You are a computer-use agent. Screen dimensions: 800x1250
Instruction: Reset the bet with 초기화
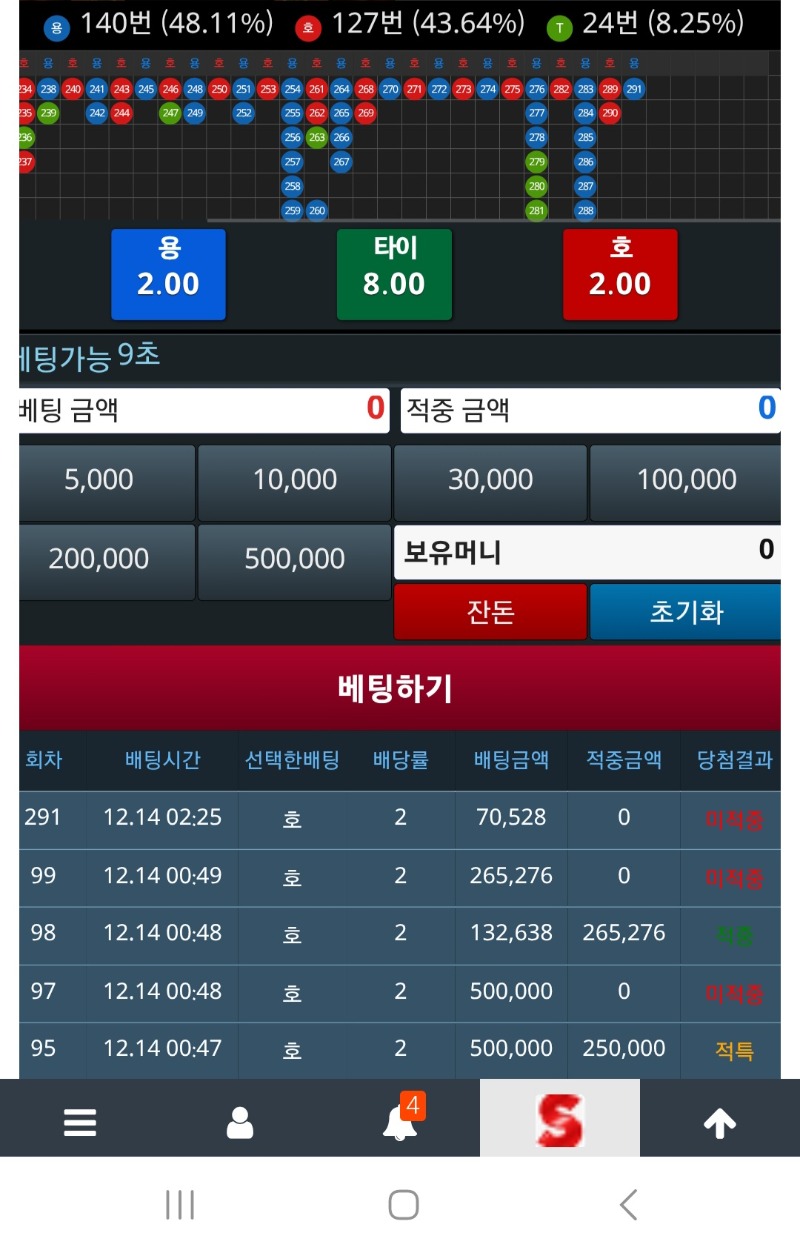tap(686, 612)
